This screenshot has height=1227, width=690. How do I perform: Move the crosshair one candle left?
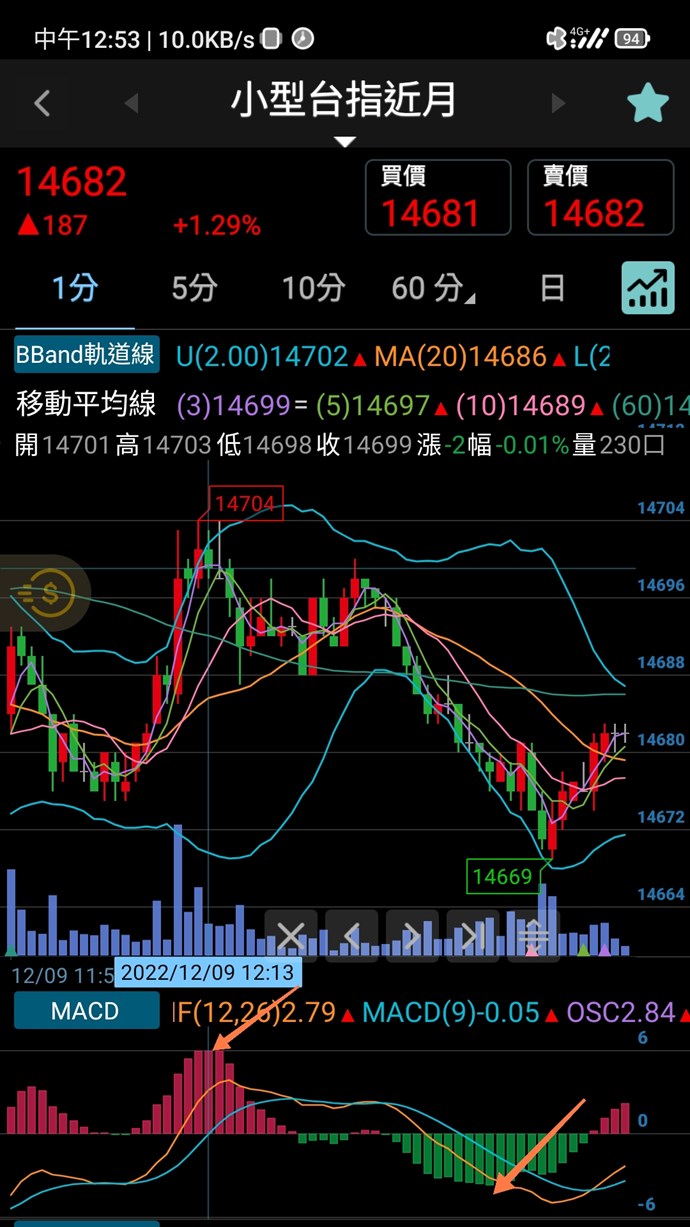coord(351,936)
